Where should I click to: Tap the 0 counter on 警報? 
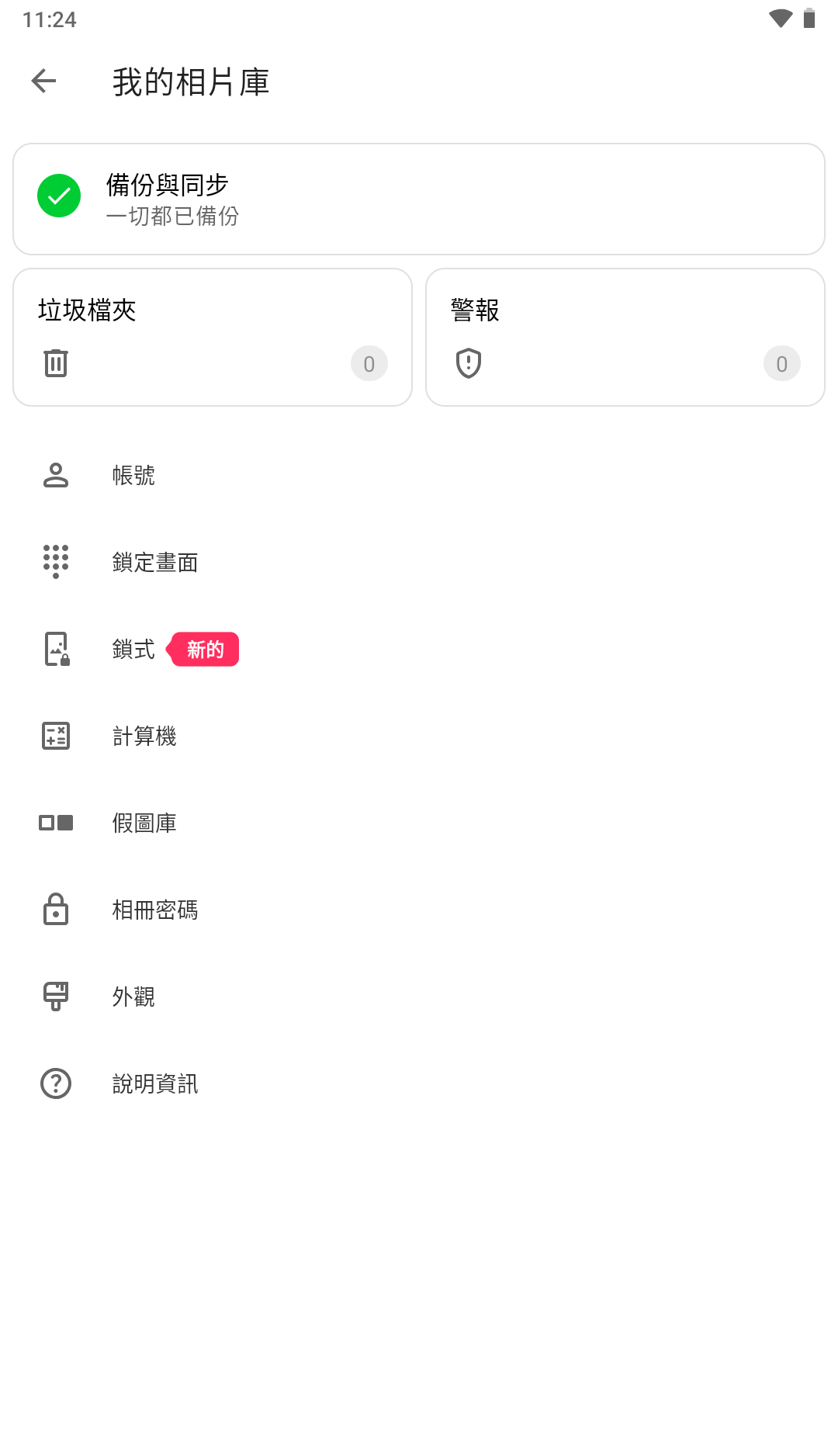781,362
